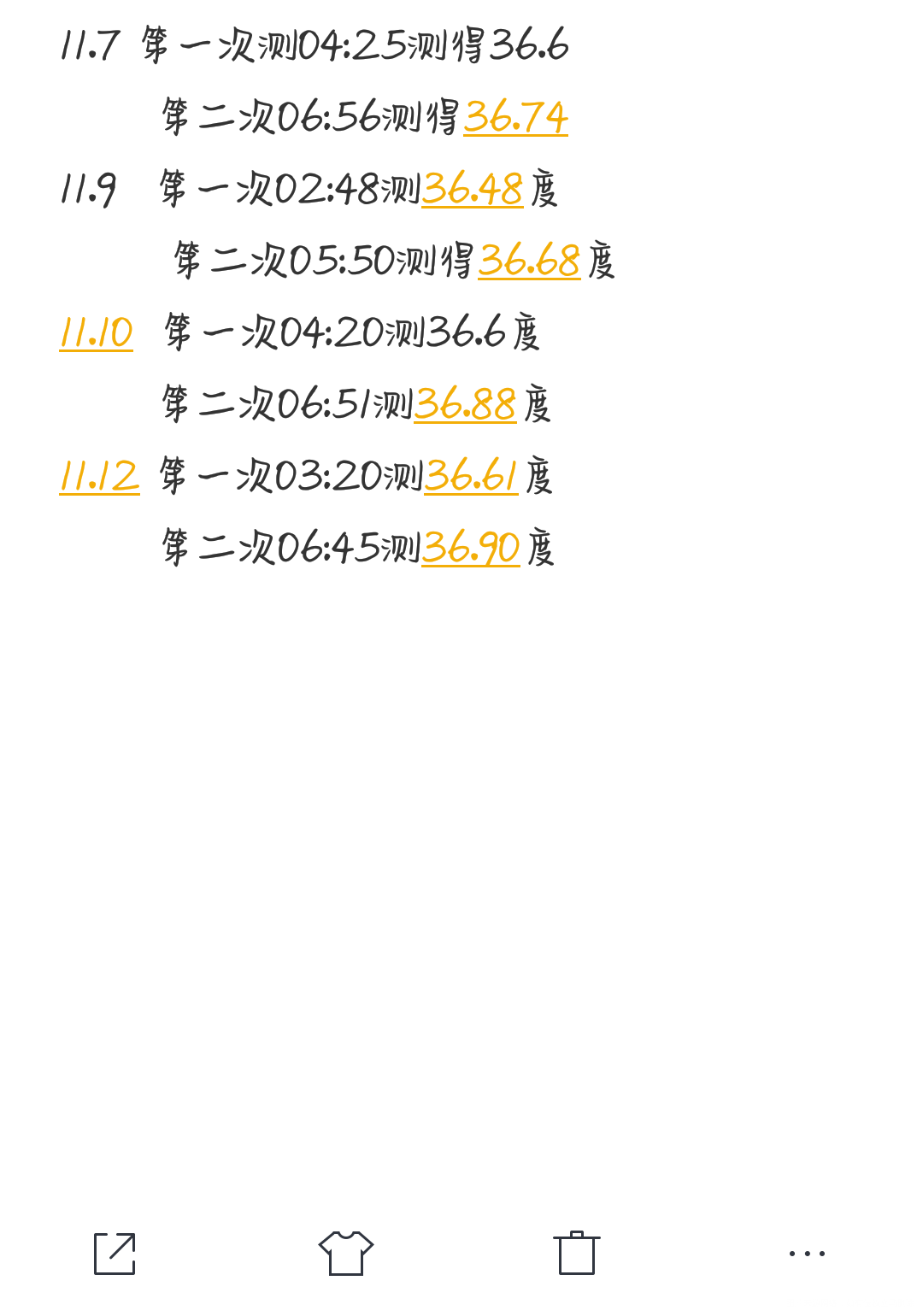This screenshot has width=923, height=1316.
Task: Open the underlined 36.74 link
Action: [x=515, y=117]
